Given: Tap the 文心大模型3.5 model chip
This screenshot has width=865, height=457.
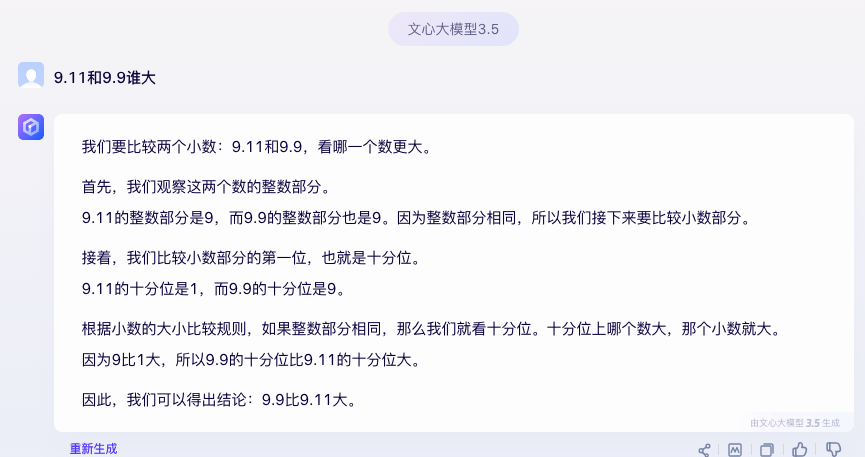Looking at the screenshot, I should click(x=453, y=30).
